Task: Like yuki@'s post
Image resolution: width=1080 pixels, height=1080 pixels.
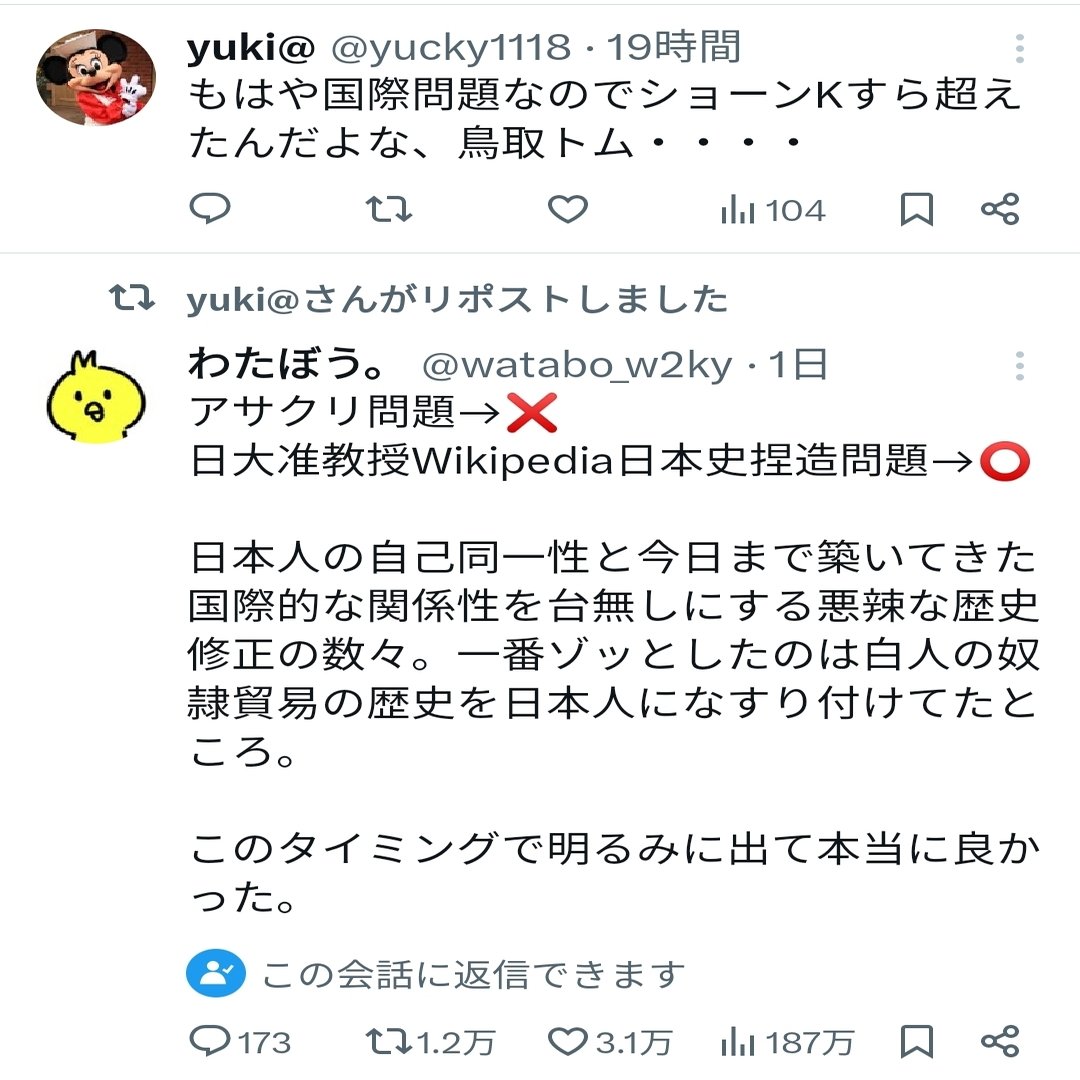Action: 568,209
